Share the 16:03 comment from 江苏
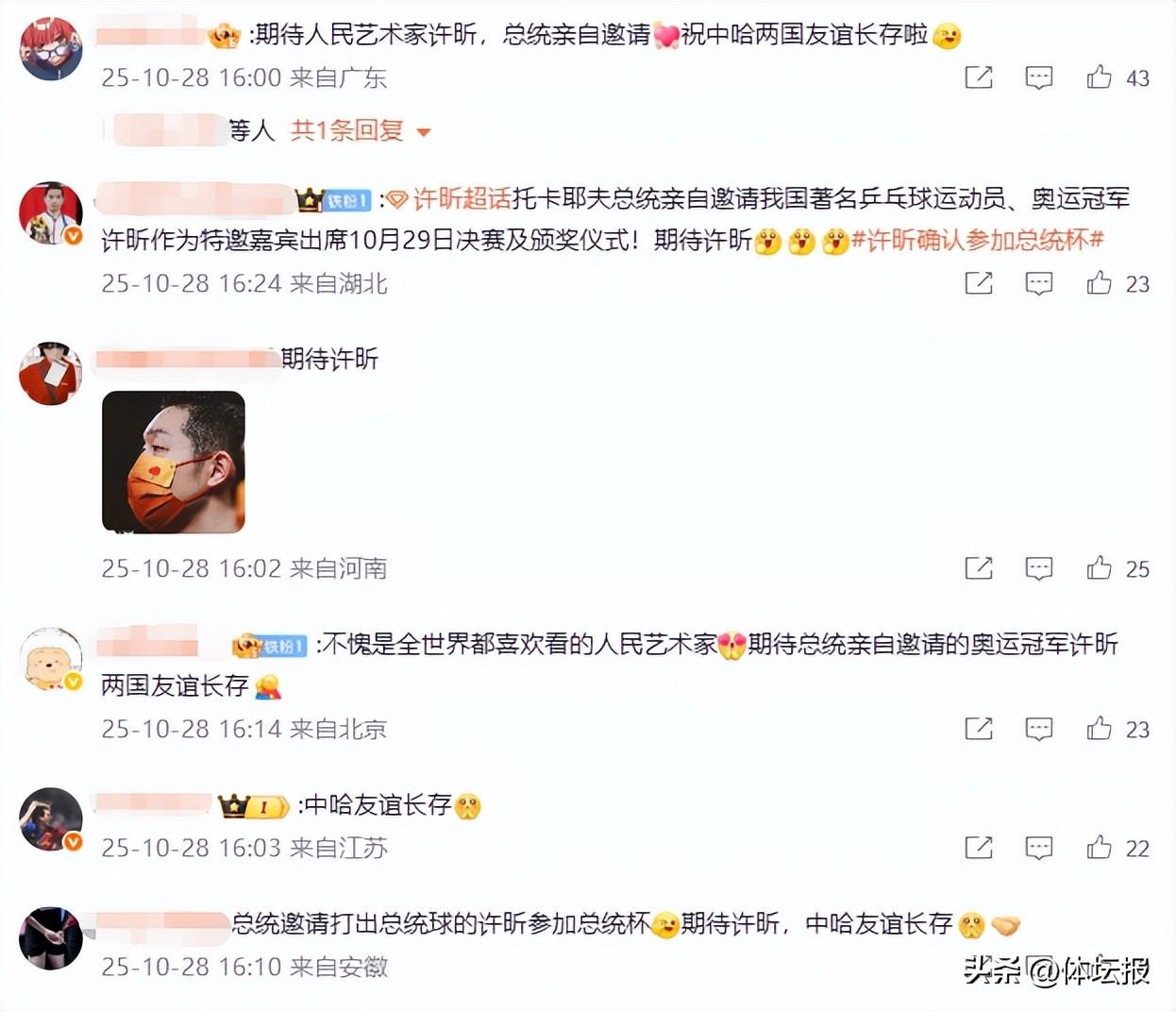The height and width of the screenshot is (1012, 1176). (979, 848)
